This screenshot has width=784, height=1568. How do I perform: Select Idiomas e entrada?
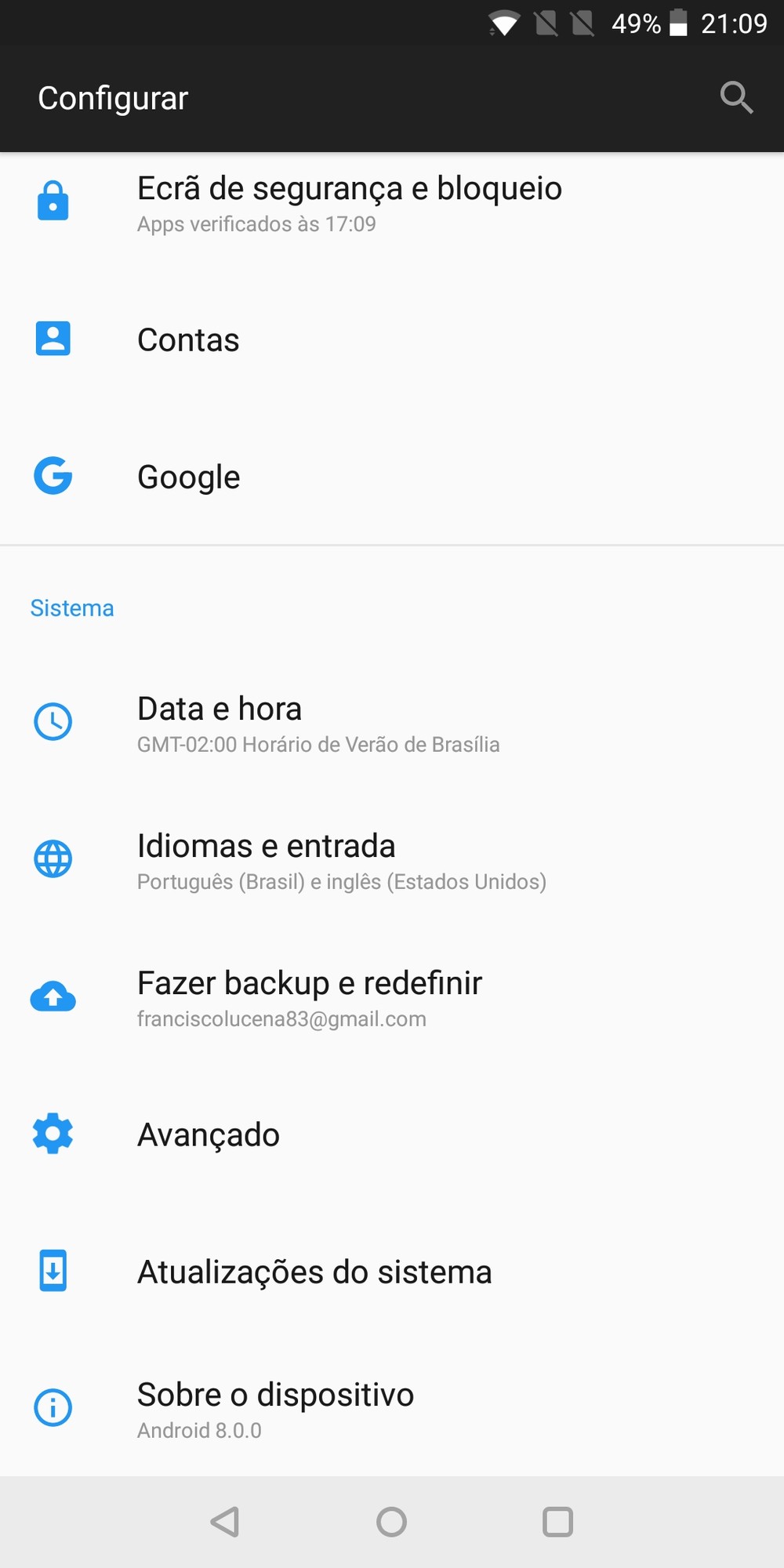[x=341, y=860]
